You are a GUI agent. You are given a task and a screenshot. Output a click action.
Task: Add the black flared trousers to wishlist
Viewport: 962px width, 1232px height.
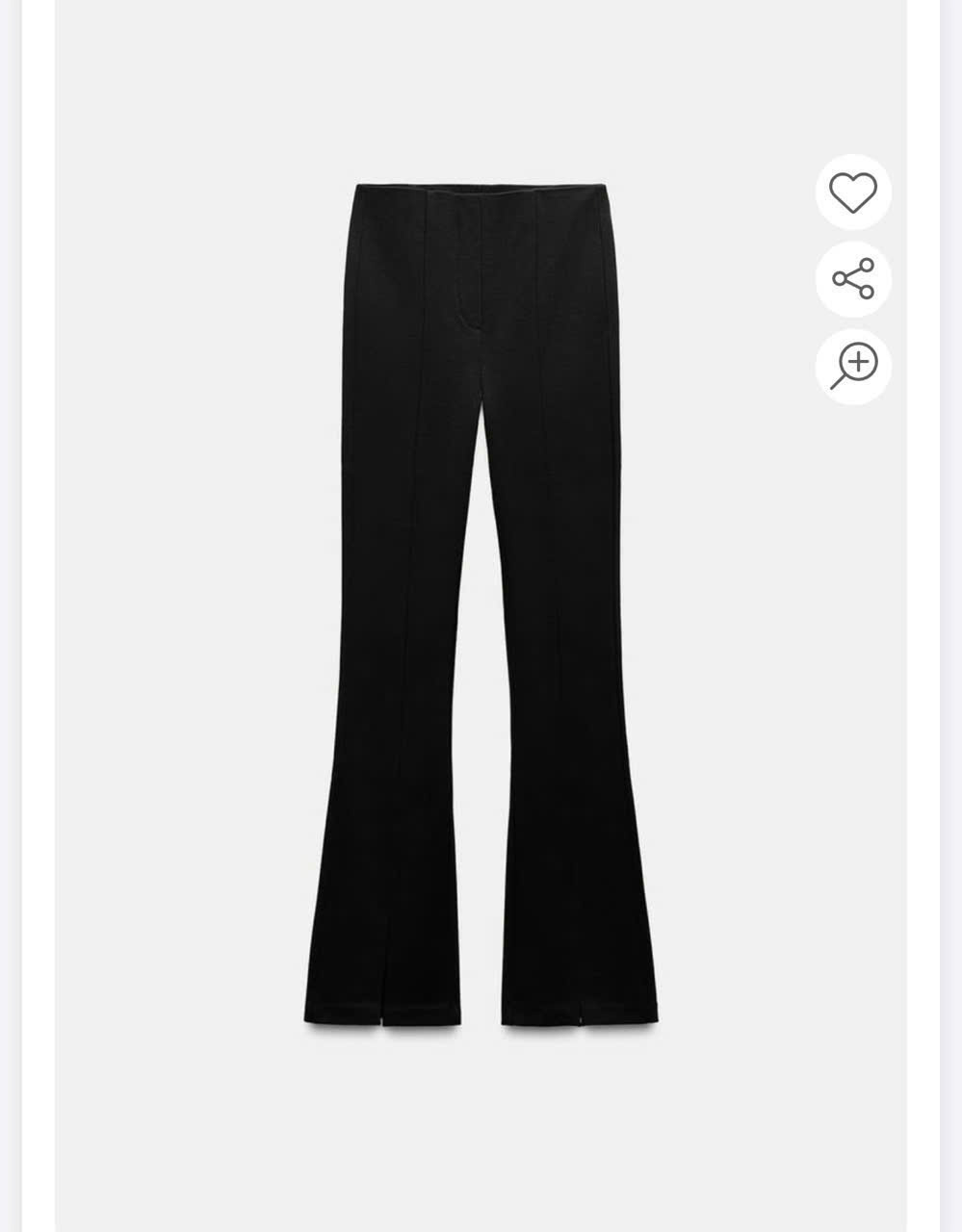click(x=853, y=192)
